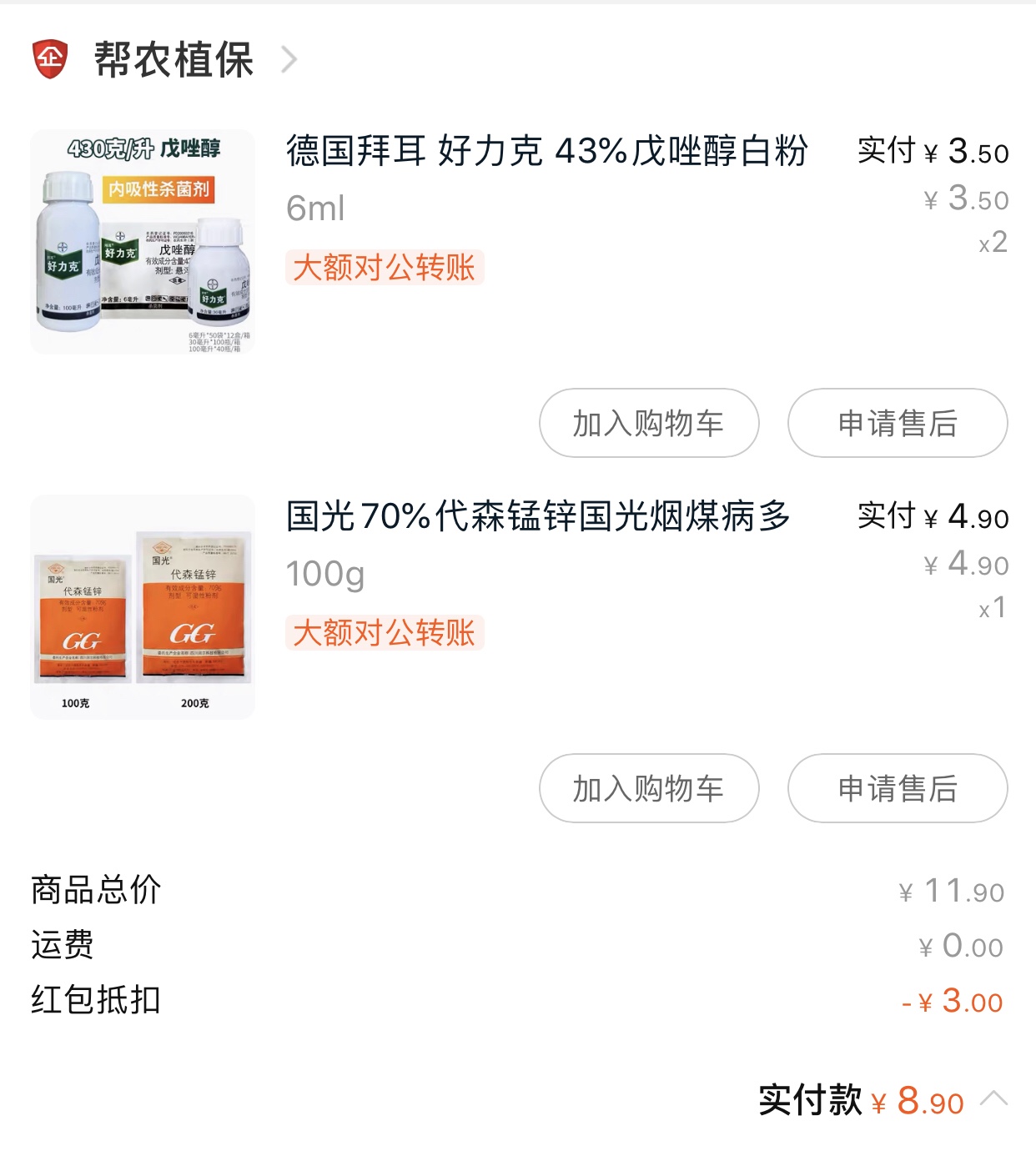
Task: Open the 好力克 戊唑醇 product image
Action: tap(143, 242)
